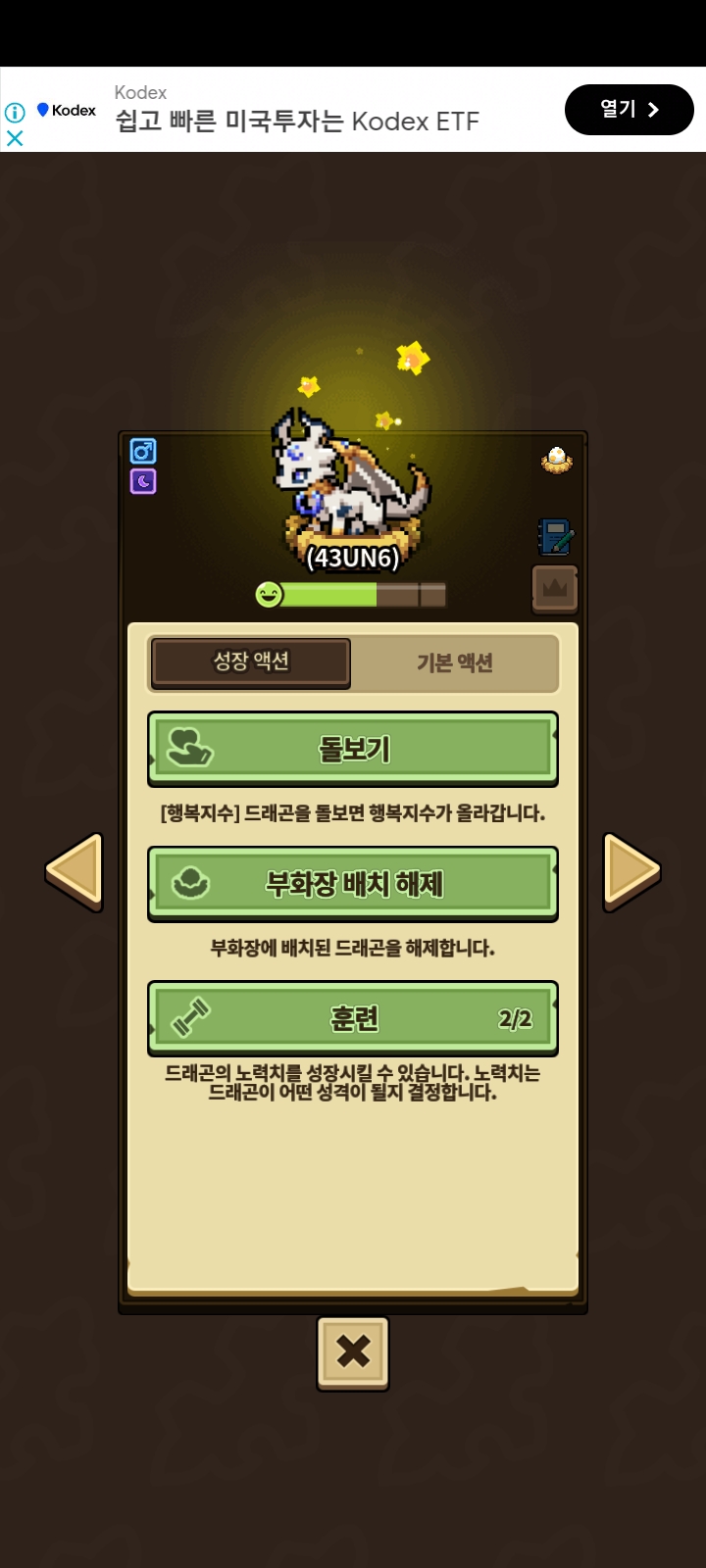Screen dimensions: 706x1568
Task: Open the Kodex ad with 열기 button
Action: pos(629,110)
